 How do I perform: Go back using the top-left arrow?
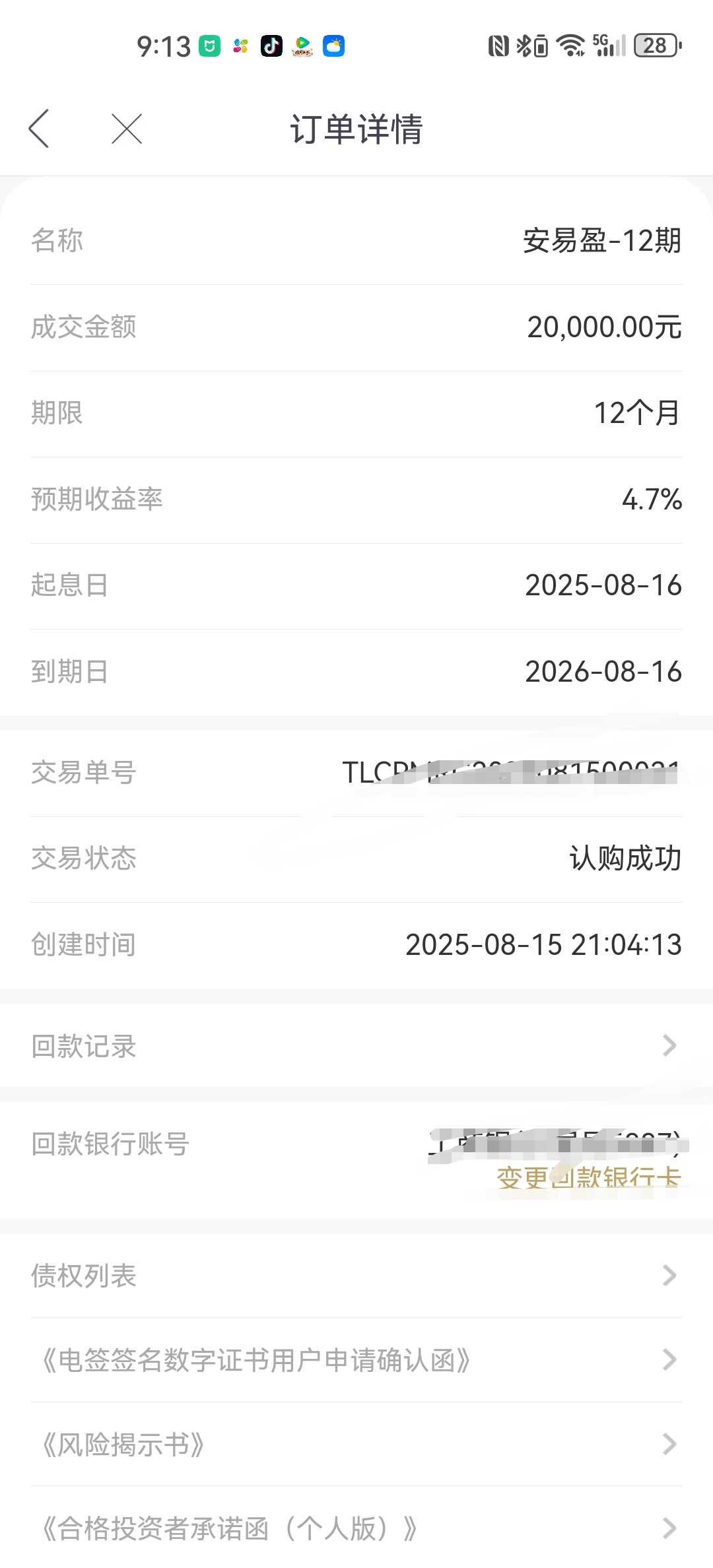pos(39,129)
